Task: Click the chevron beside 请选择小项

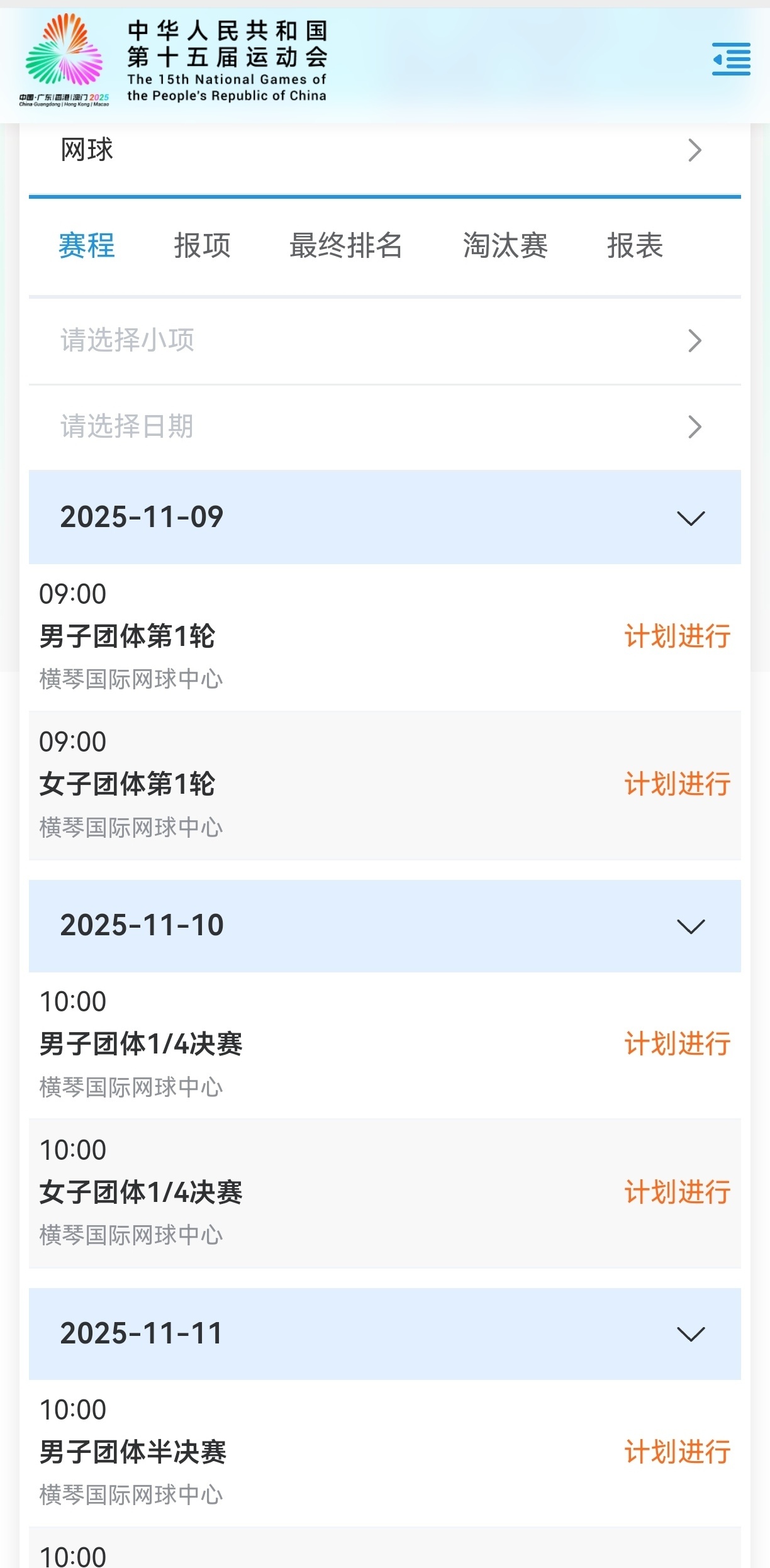Action: [x=694, y=340]
